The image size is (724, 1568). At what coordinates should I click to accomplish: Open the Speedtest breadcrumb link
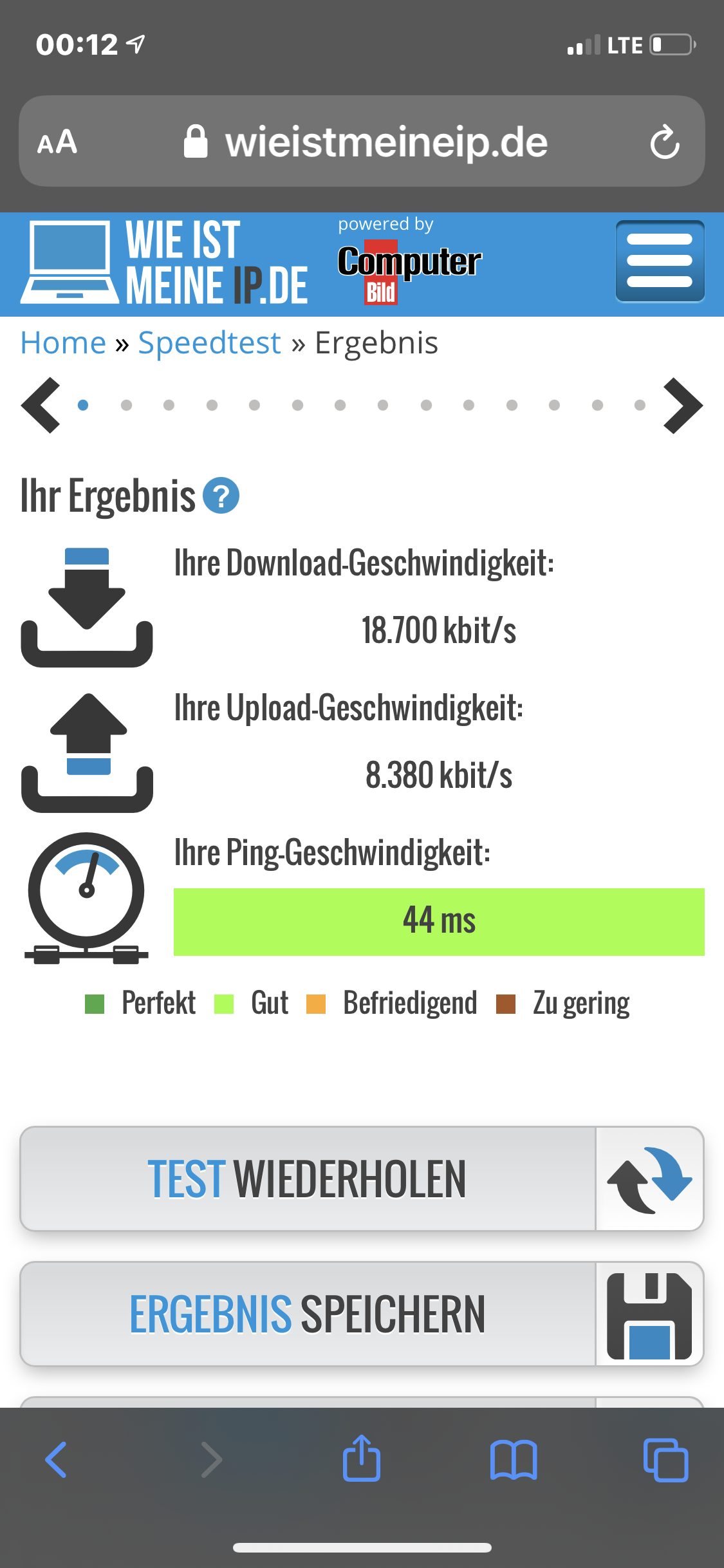point(209,343)
